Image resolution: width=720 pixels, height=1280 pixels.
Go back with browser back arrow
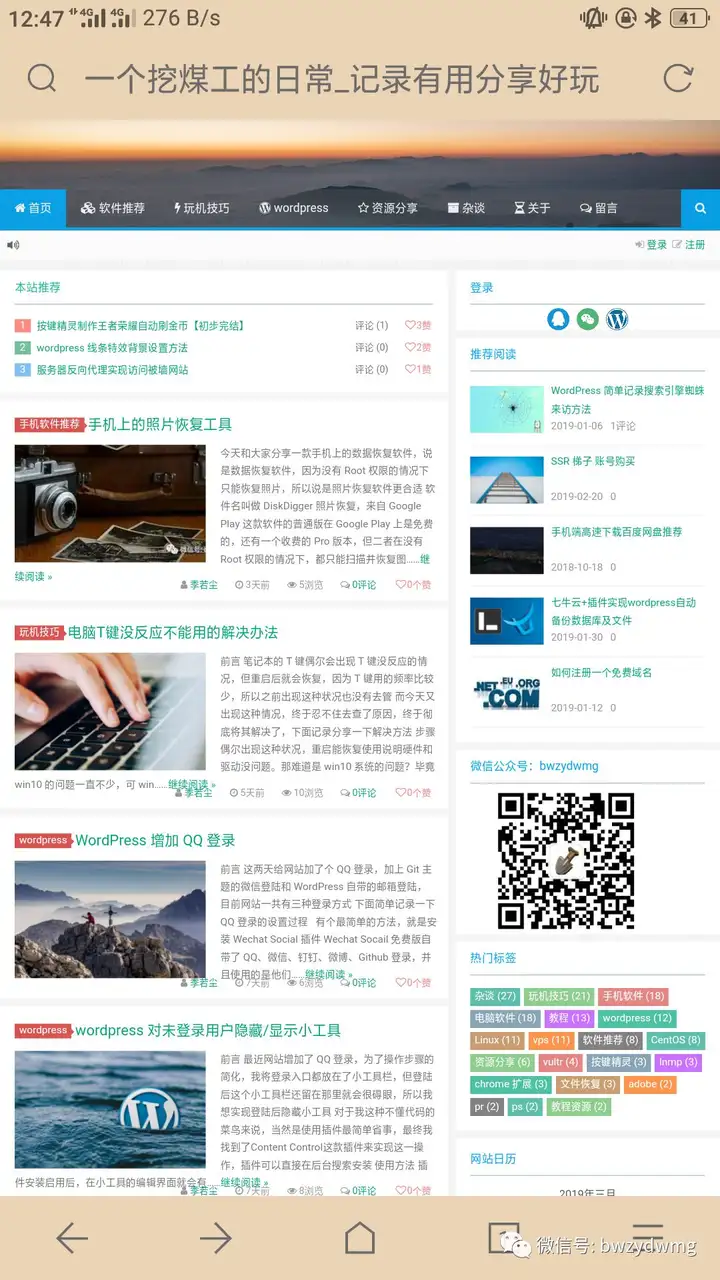click(x=72, y=1238)
